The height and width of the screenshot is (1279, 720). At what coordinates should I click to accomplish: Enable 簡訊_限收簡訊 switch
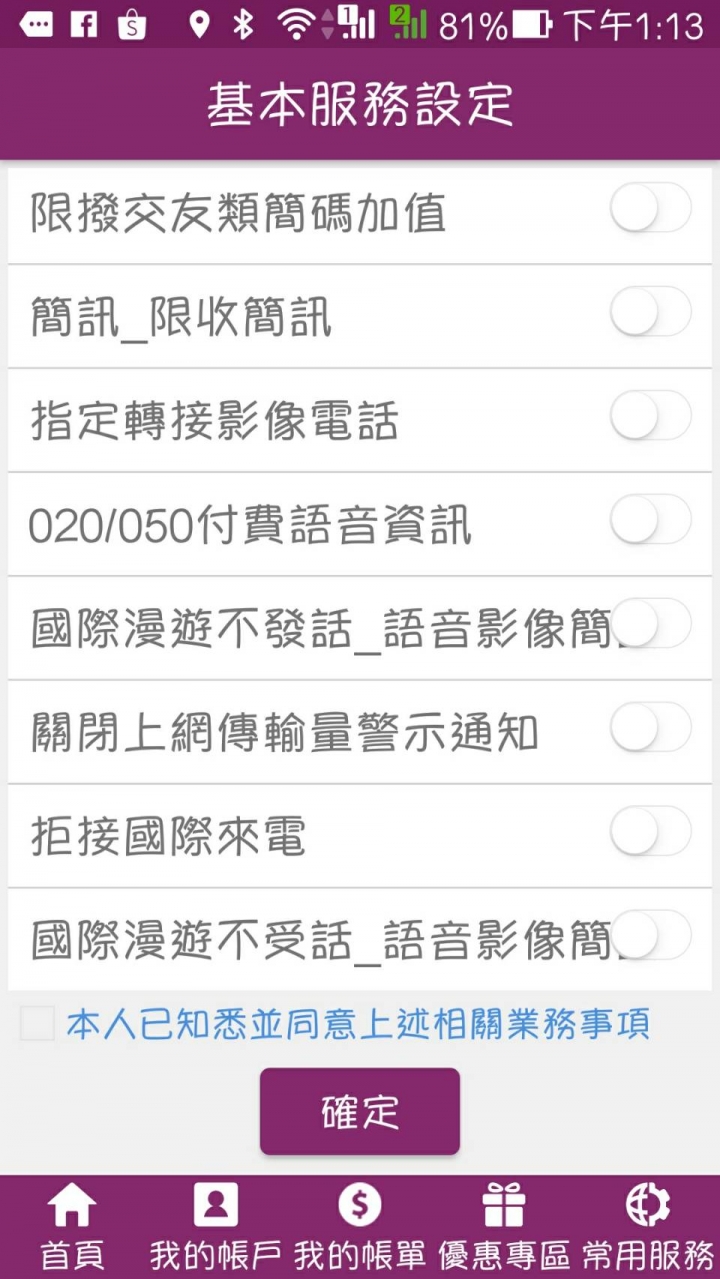(651, 312)
